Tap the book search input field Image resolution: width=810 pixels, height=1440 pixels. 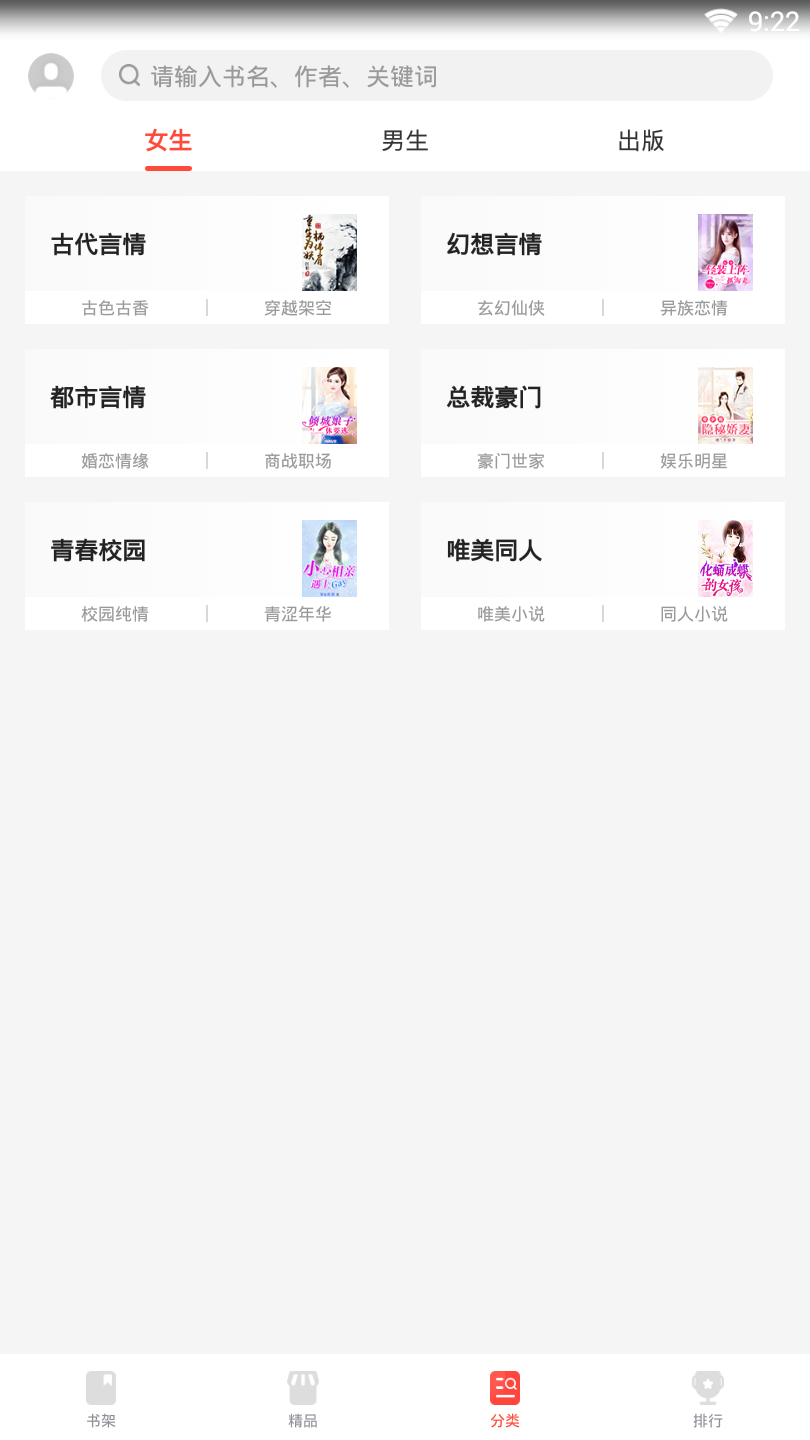click(437, 76)
